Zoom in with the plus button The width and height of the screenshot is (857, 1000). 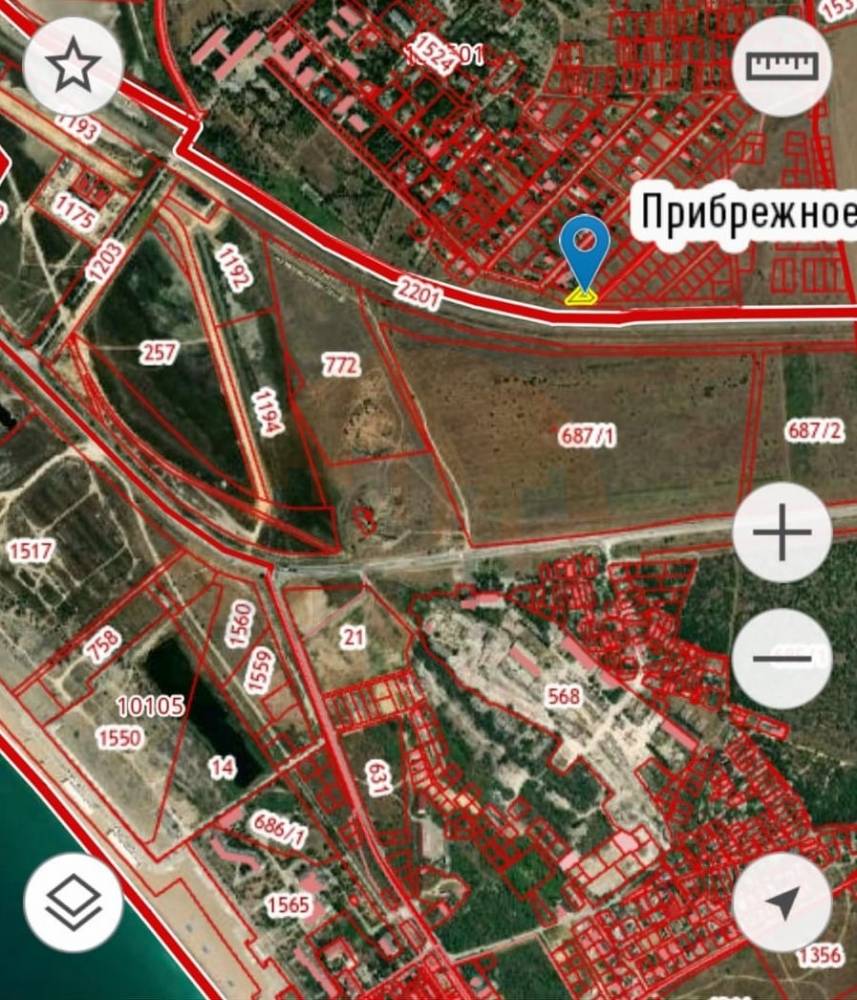point(782,533)
